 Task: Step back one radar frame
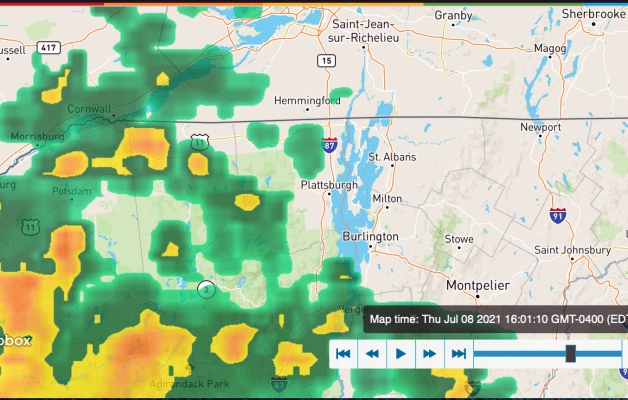click(x=372, y=353)
